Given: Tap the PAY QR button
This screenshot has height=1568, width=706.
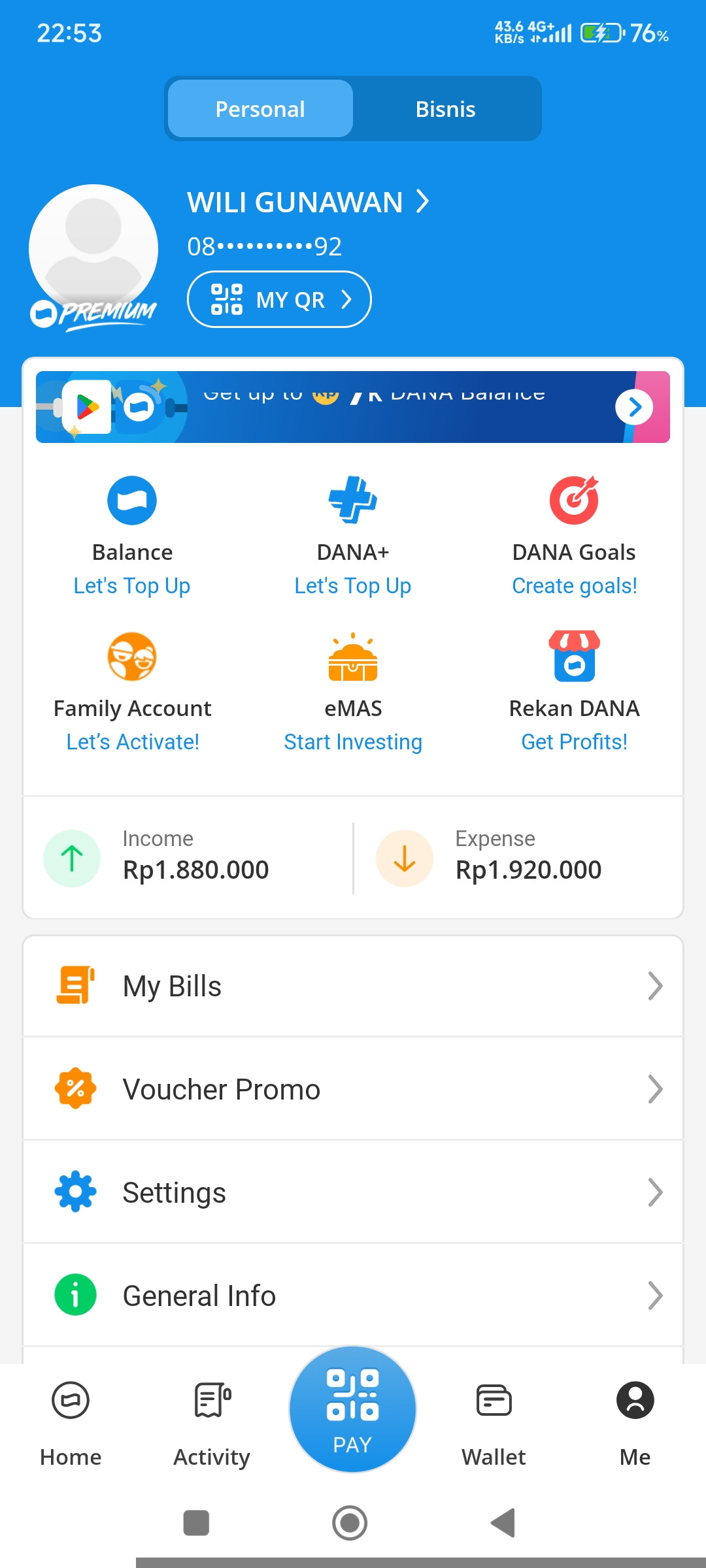Looking at the screenshot, I should pos(353,1410).
